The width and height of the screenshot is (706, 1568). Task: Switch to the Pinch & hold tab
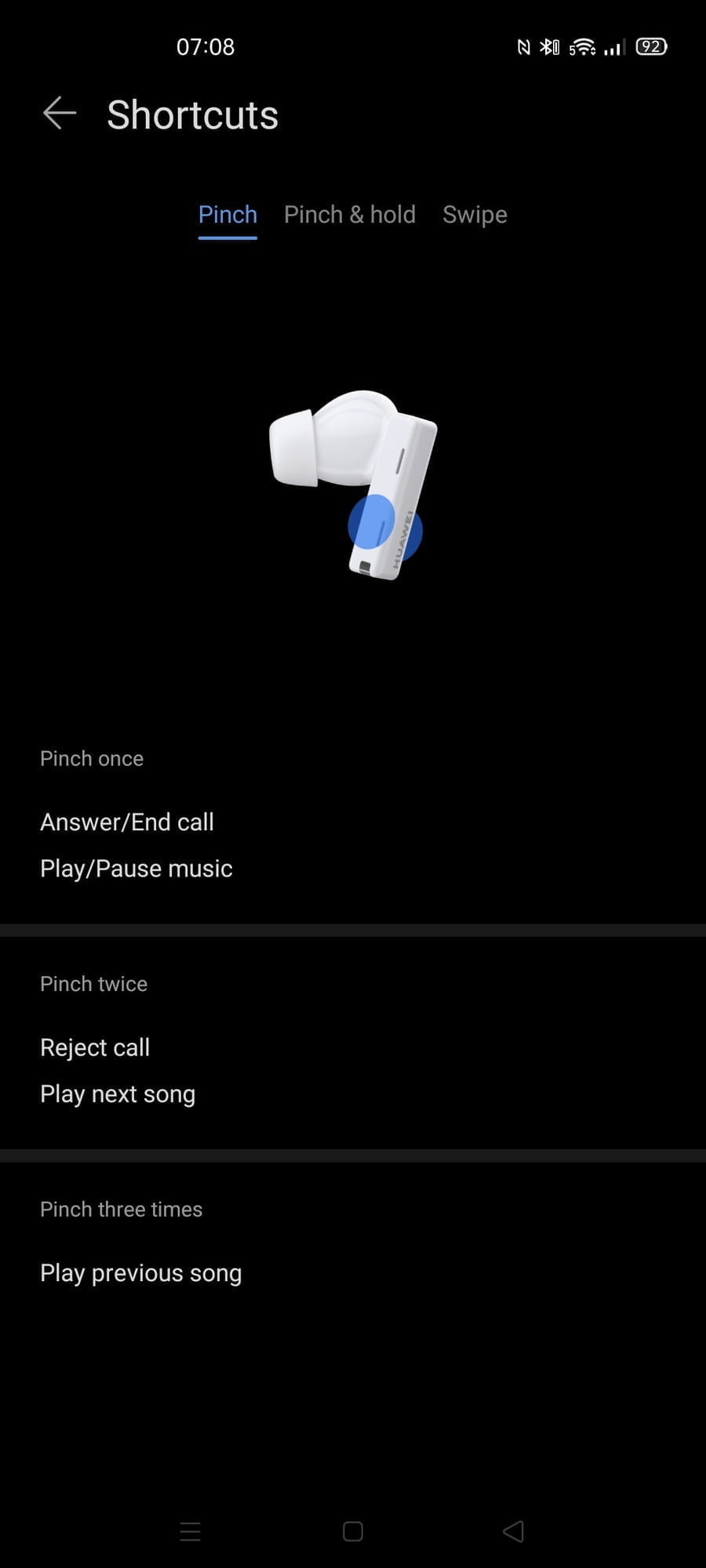pos(349,215)
